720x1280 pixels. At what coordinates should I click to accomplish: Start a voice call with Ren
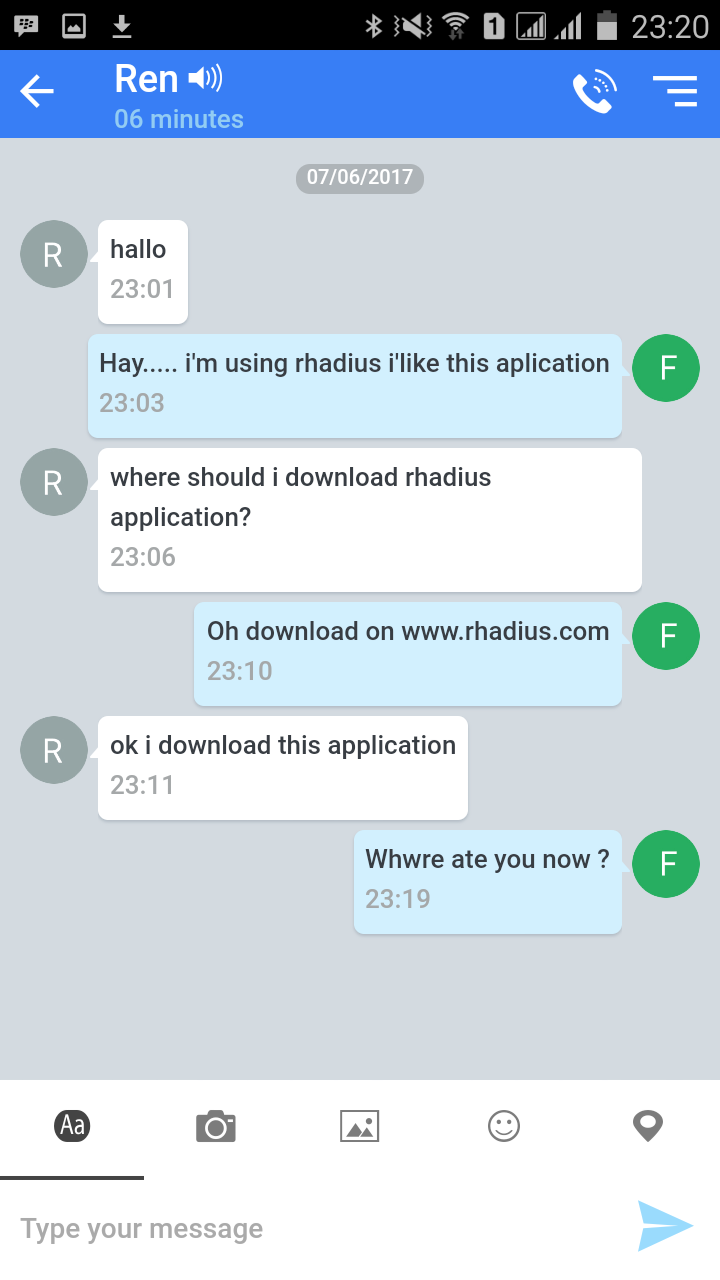pos(594,92)
